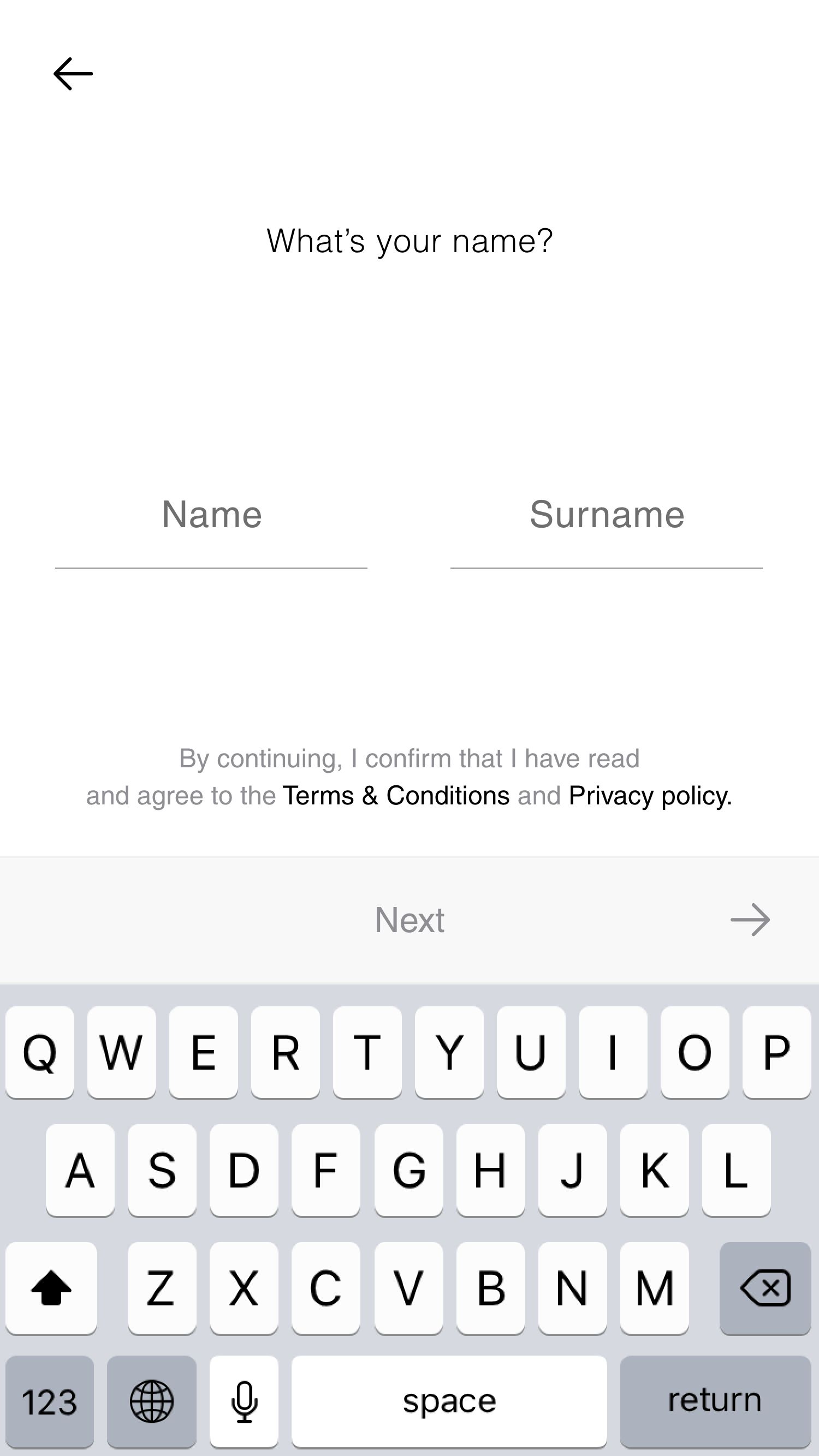Image resolution: width=819 pixels, height=1456 pixels.
Task: Hit the backspace key on keyboard
Action: (x=765, y=1288)
